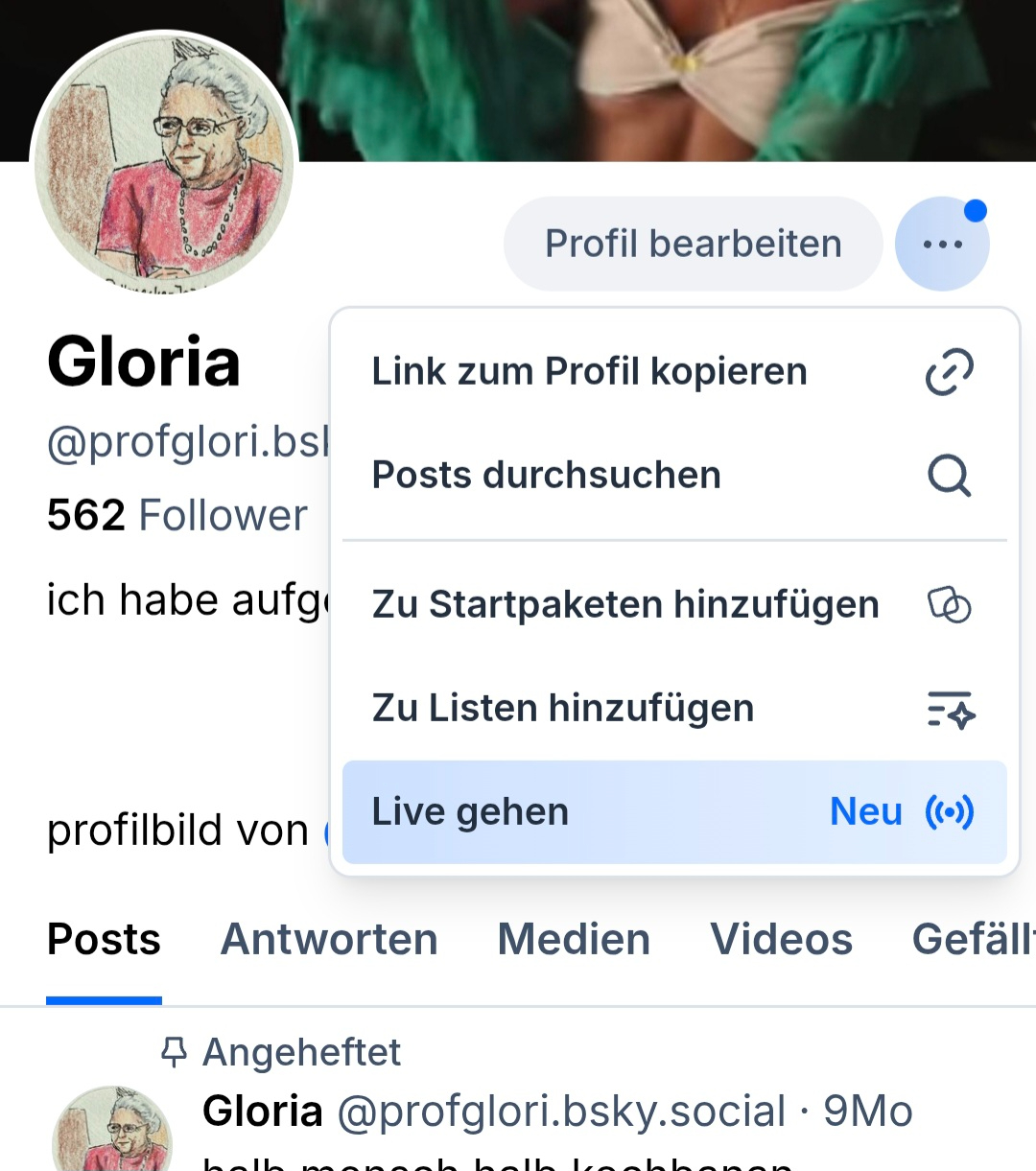
Task: Switch to the Antworten tab
Action: coord(329,939)
